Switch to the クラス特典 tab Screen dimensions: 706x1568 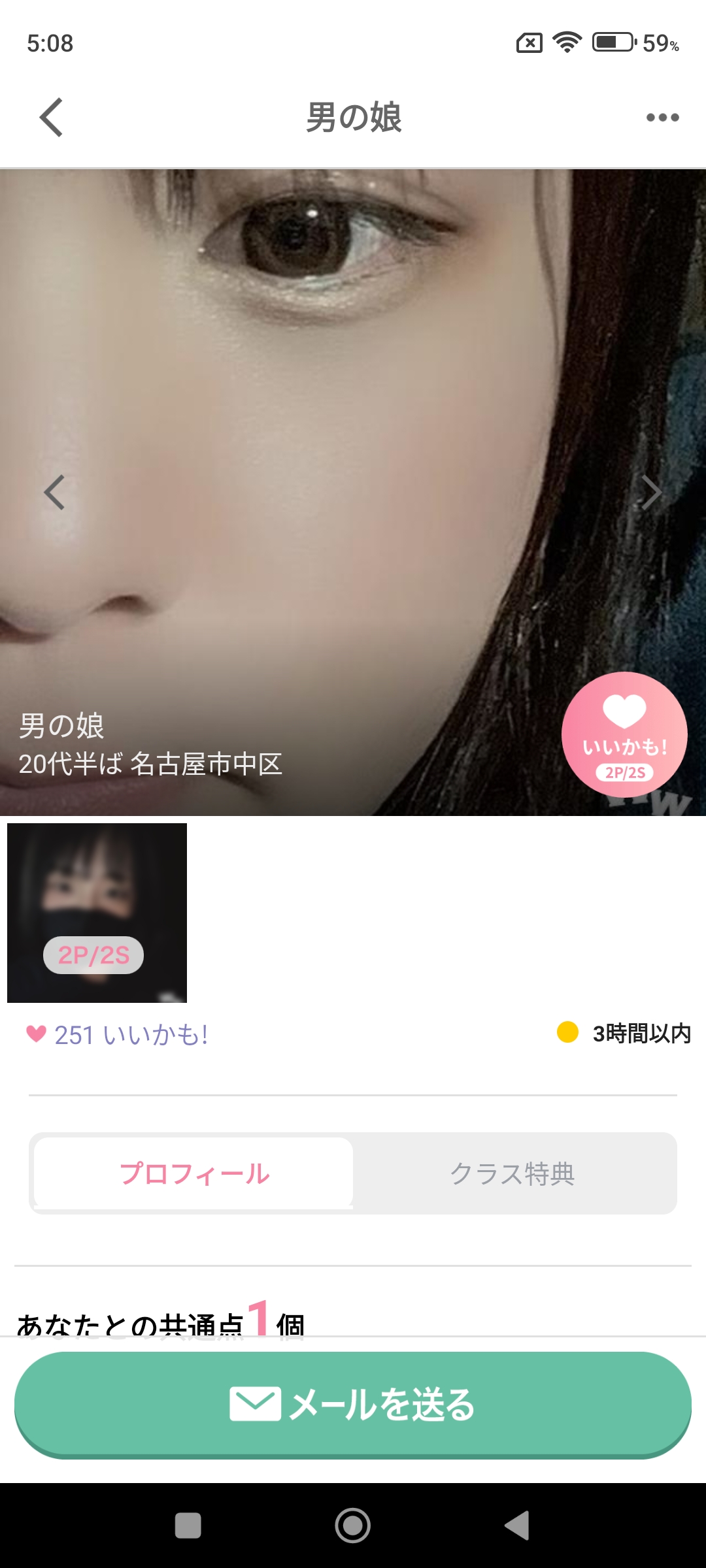click(x=513, y=1173)
